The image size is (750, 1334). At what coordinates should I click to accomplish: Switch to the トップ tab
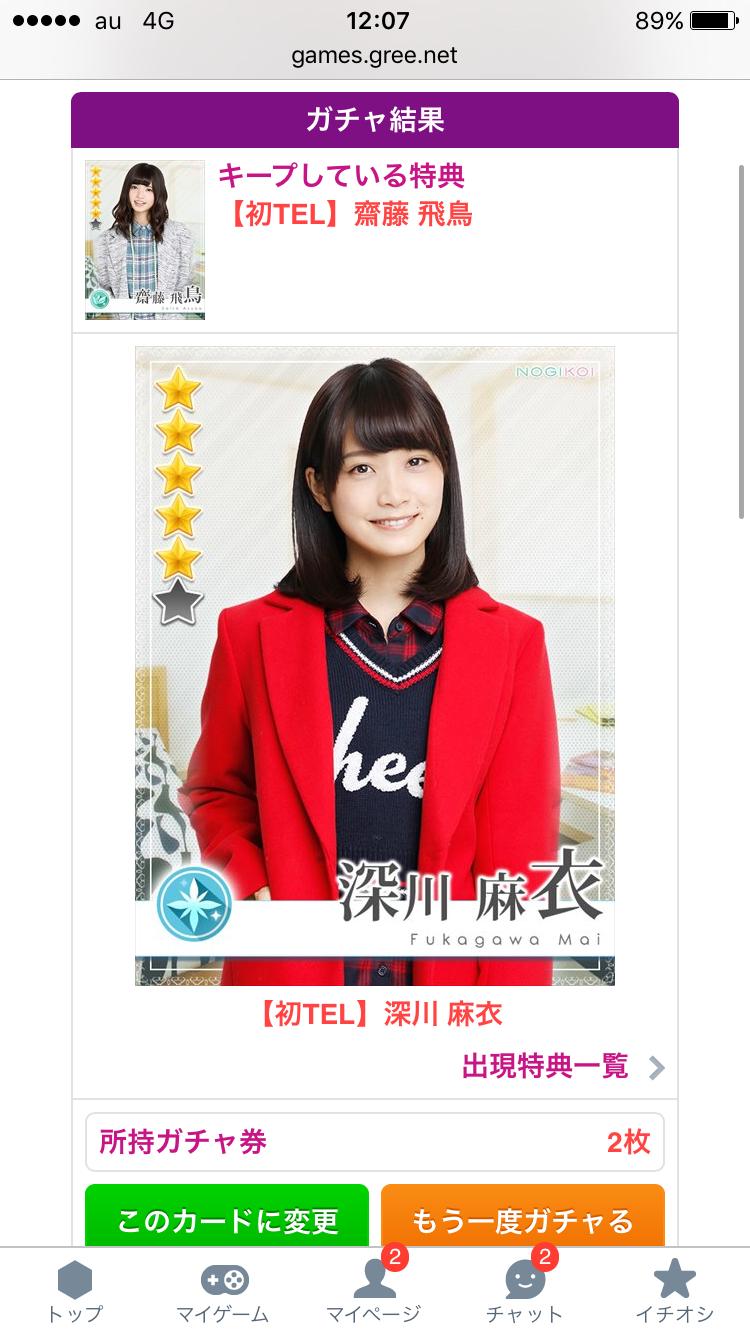[x=75, y=1291]
